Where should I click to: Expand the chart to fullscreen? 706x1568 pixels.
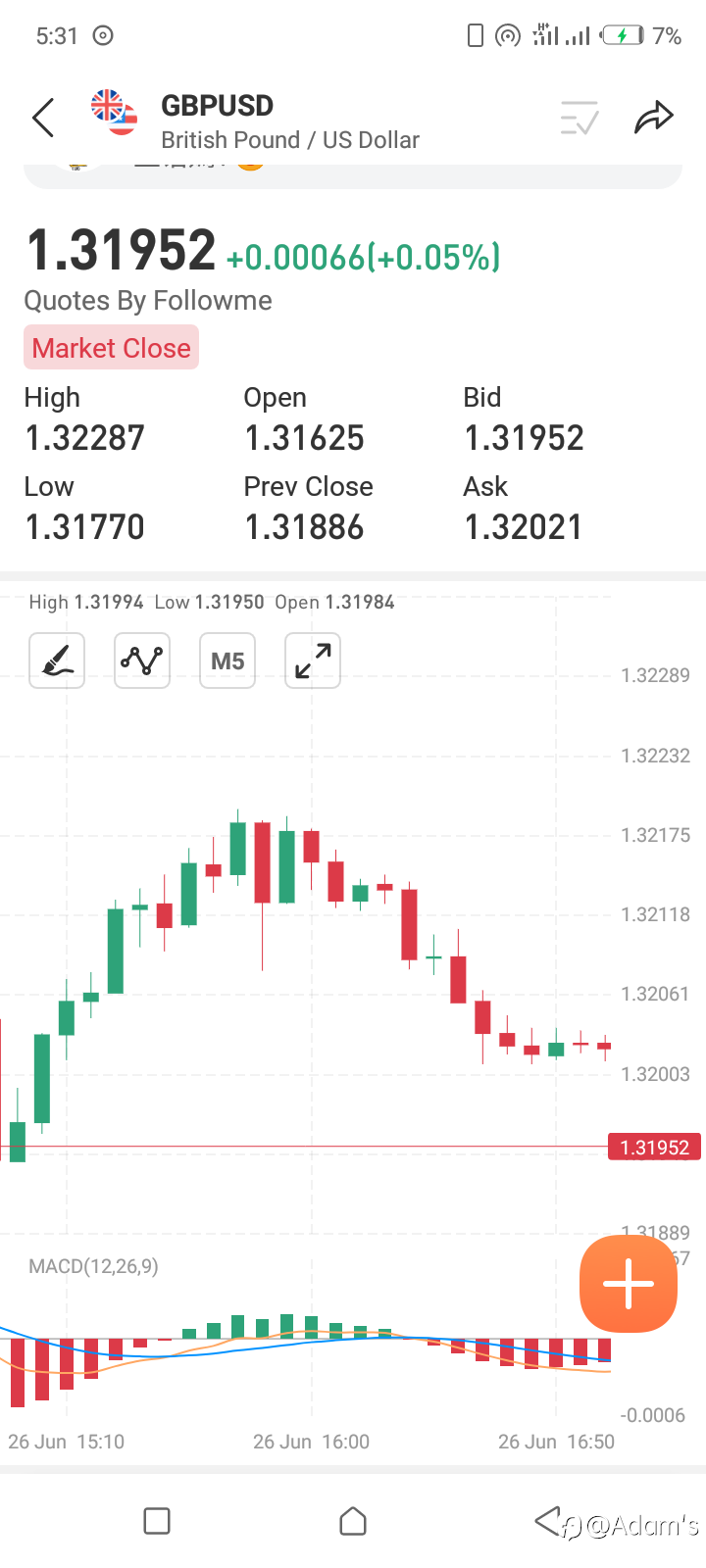pos(313,661)
